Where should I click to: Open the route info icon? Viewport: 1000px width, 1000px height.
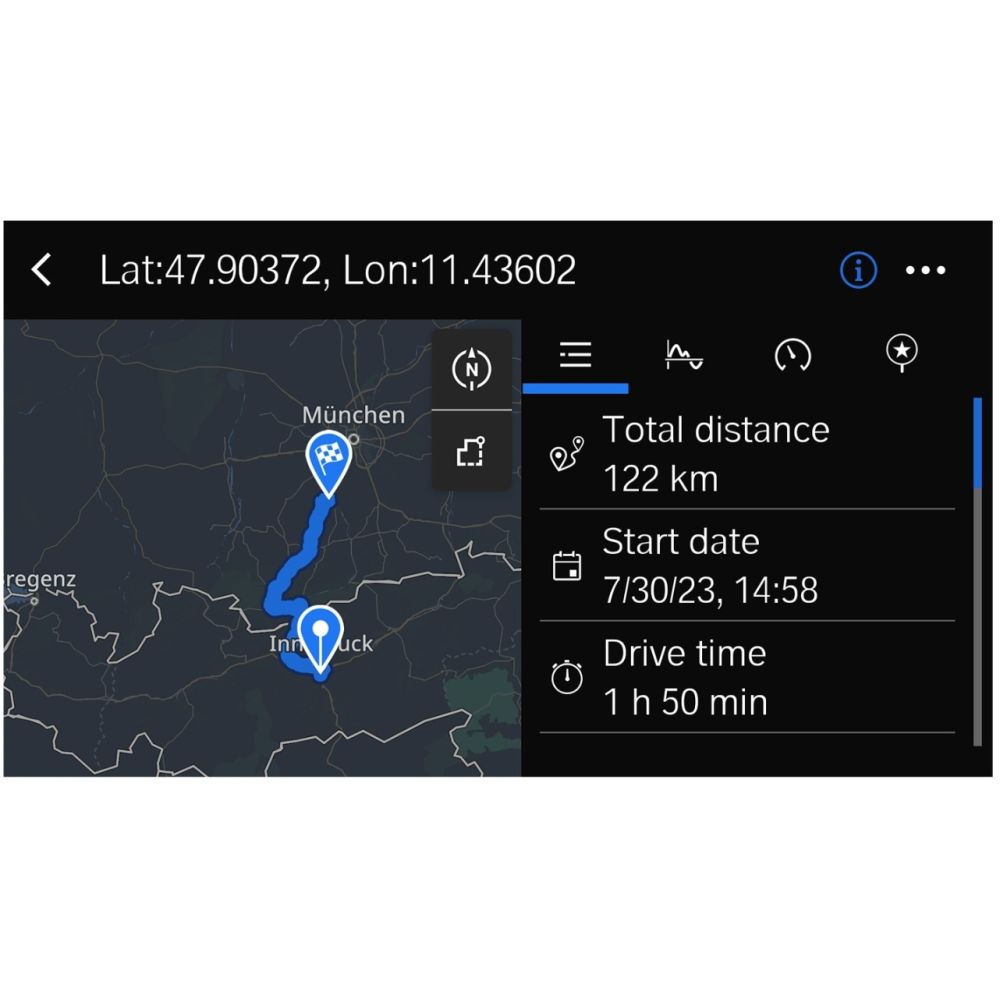click(x=858, y=270)
